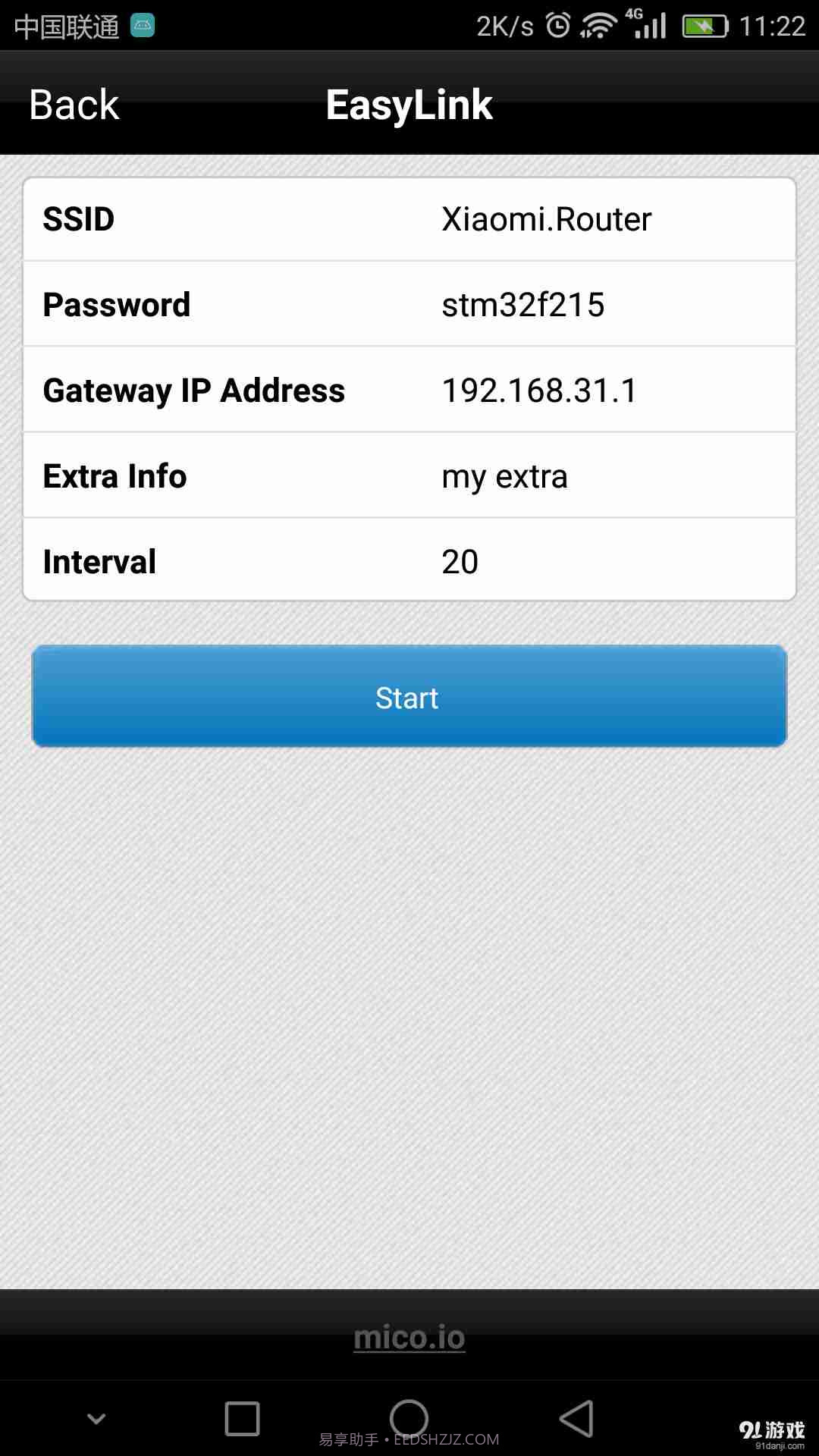Tap the Back button in the title bar
Viewport: 819px width, 1456px height.
73,105
